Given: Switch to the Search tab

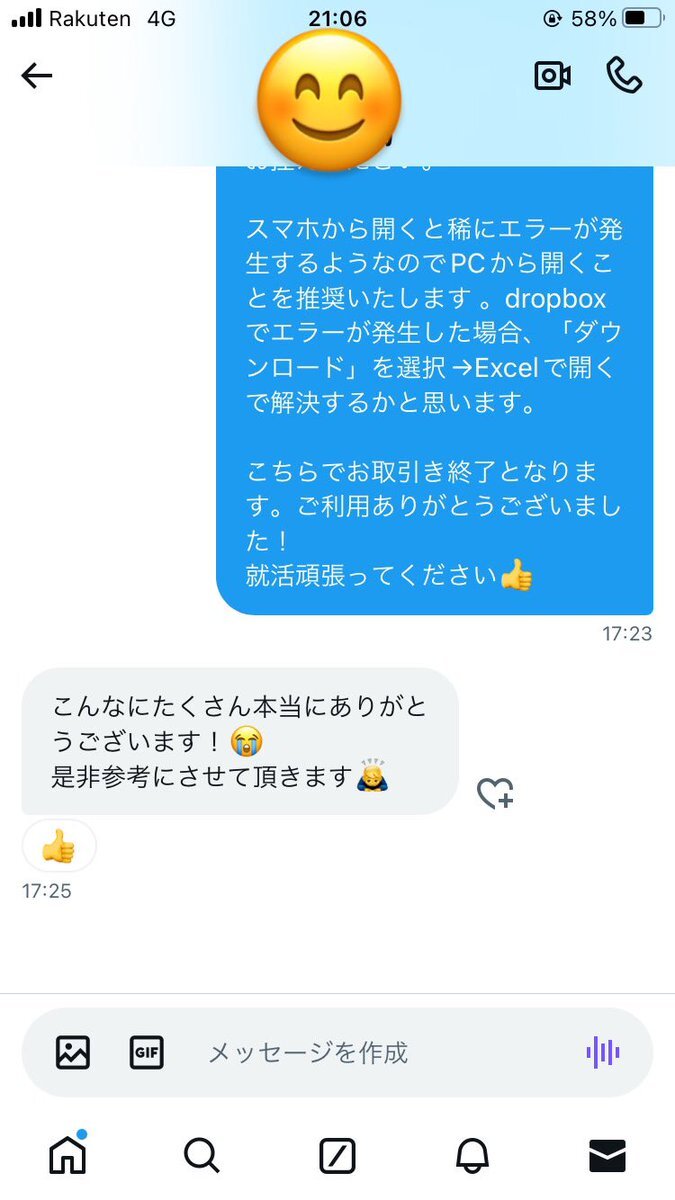Looking at the screenshot, I should [202, 1155].
